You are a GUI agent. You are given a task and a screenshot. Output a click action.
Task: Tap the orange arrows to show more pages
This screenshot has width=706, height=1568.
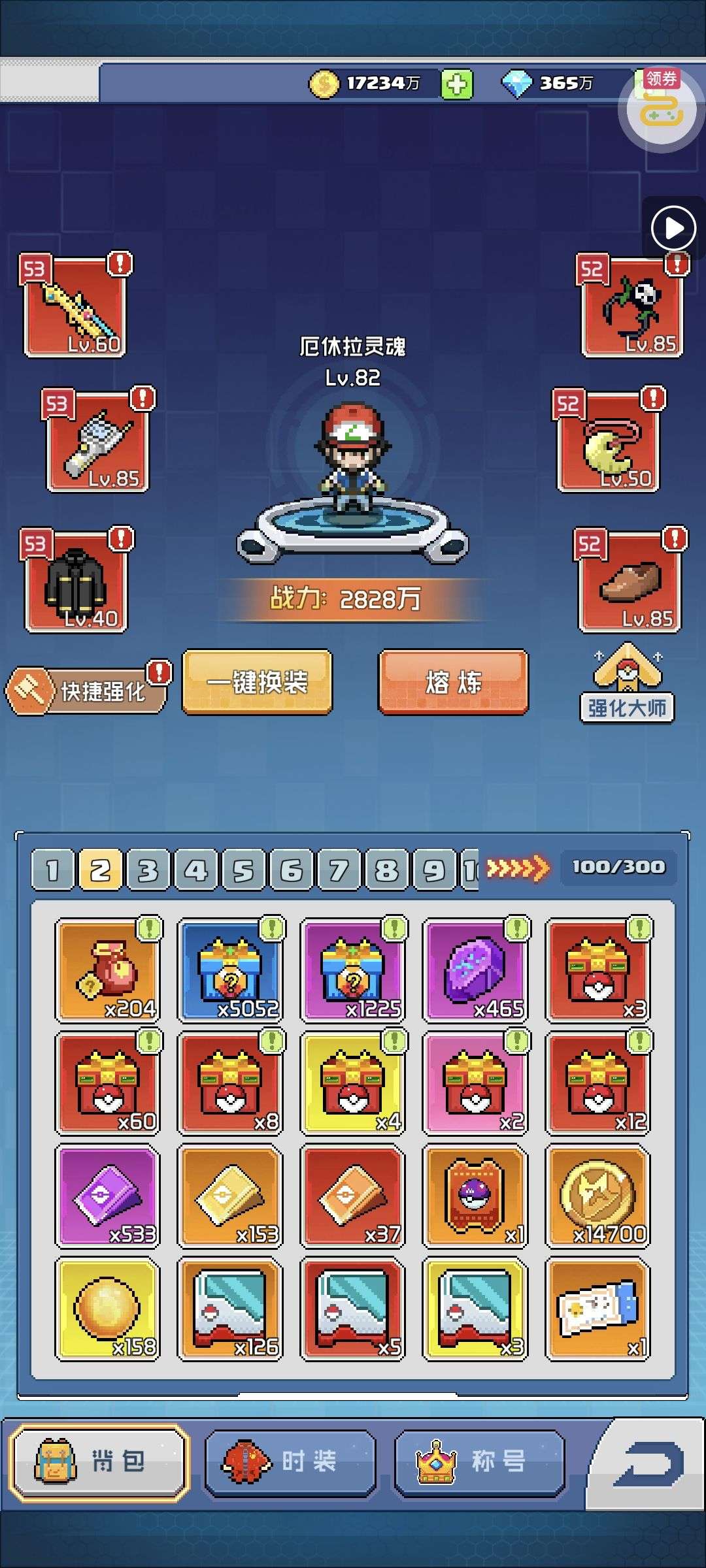pos(518,868)
